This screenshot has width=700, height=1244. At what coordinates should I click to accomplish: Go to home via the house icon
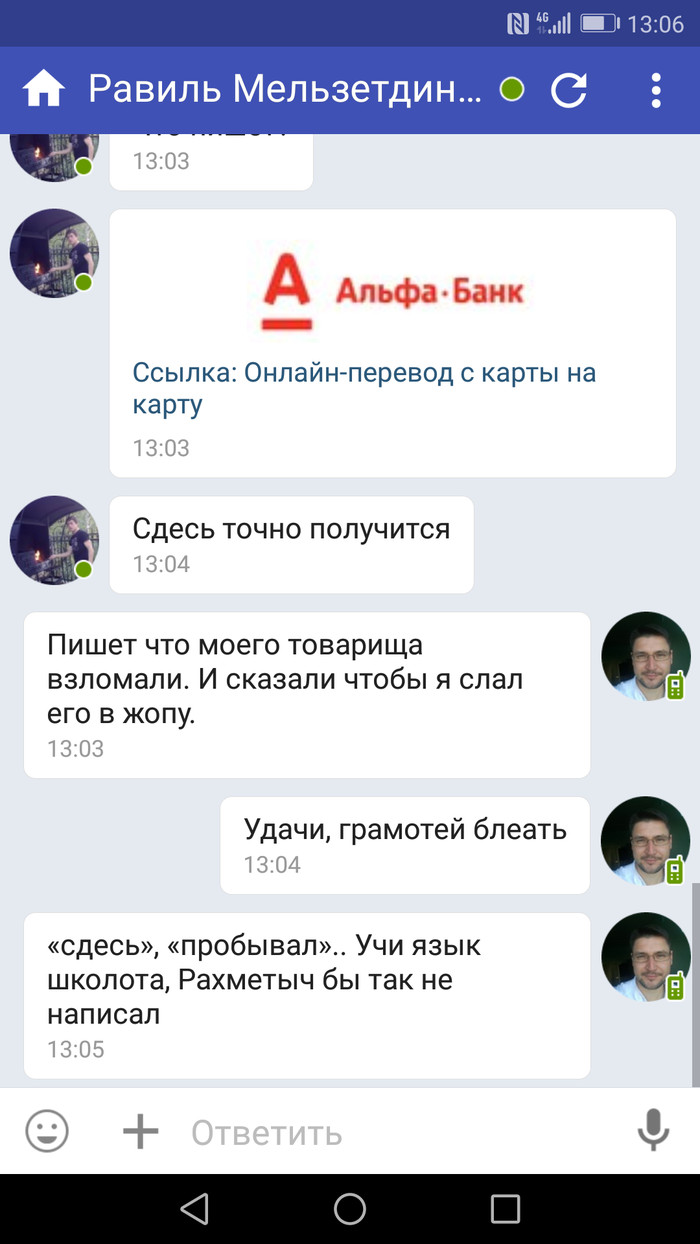coord(44,90)
